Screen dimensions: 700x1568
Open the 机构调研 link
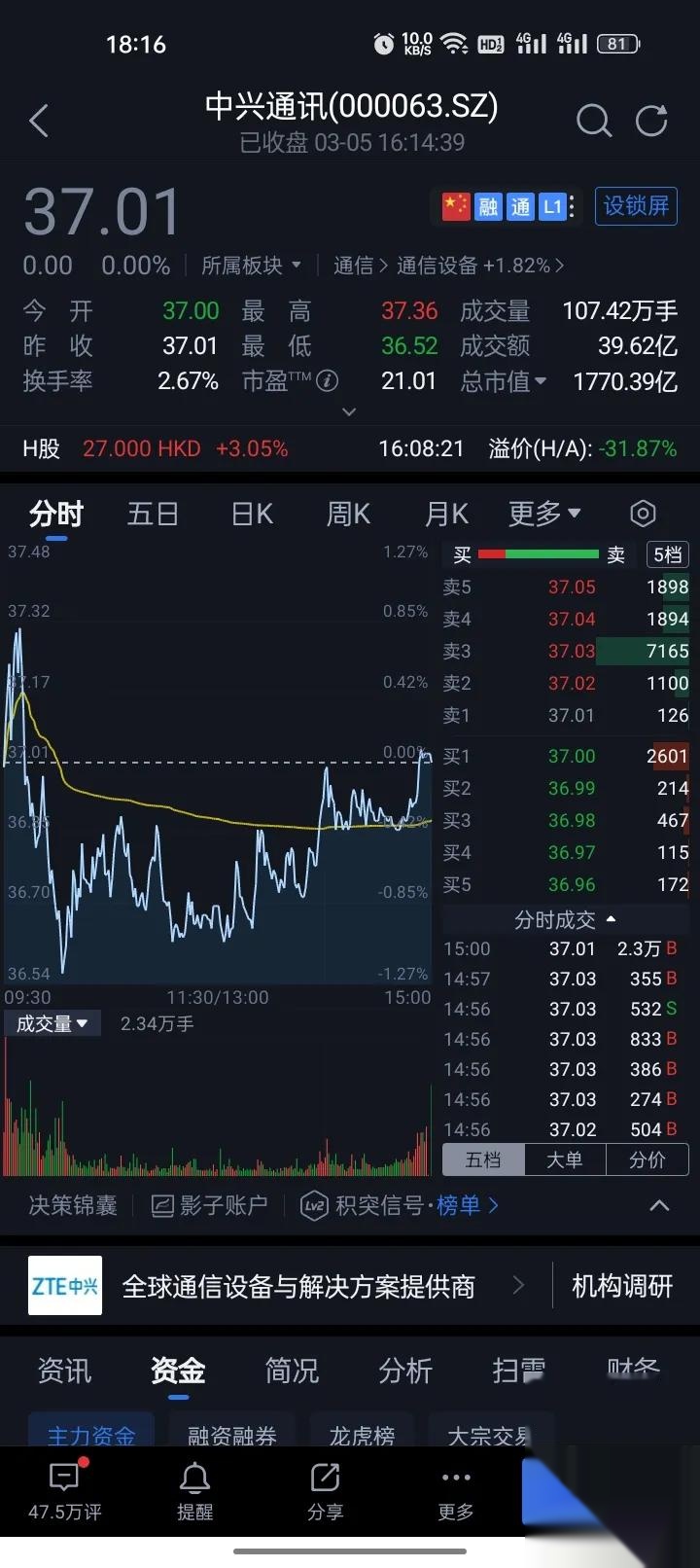pyautogui.click(x=621, y=1285)
